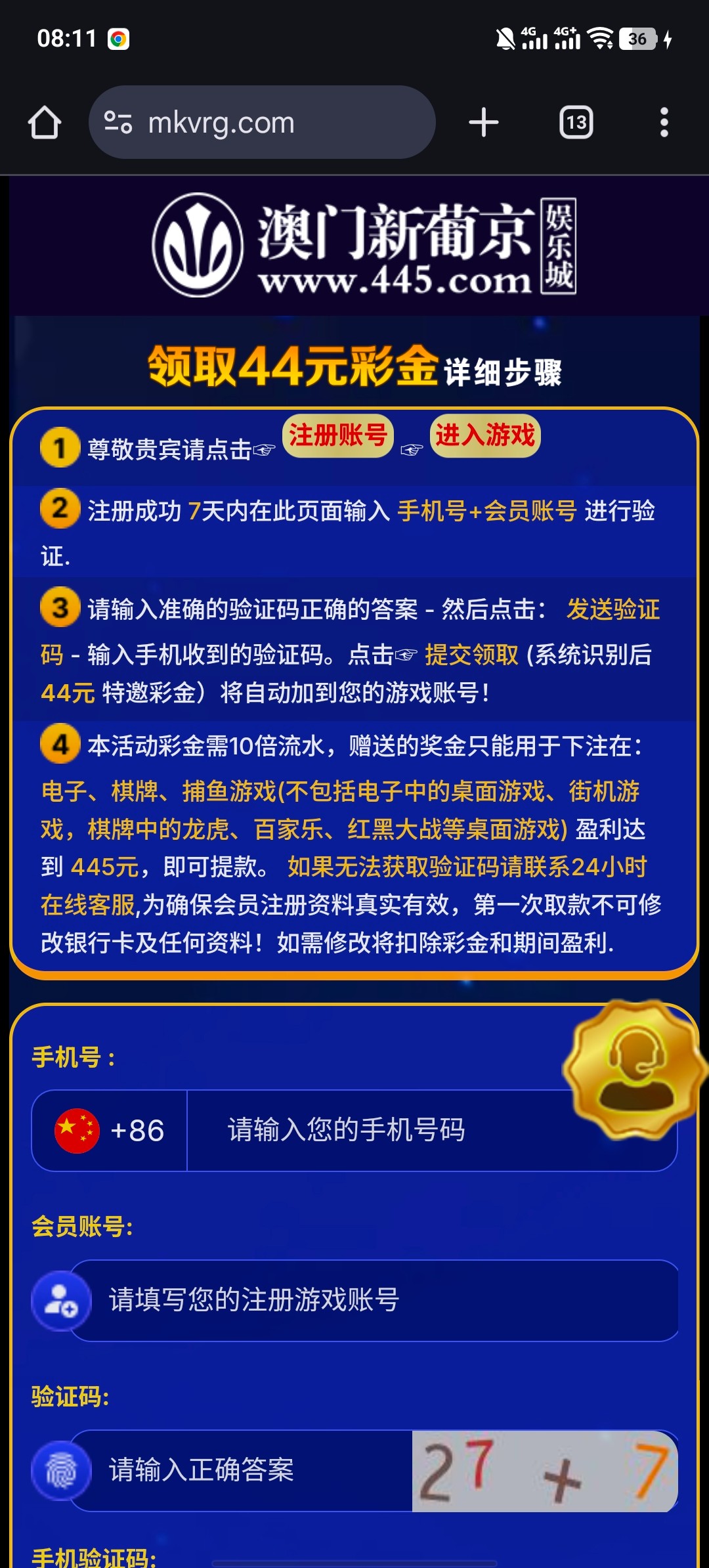Refresh the 27 + 7 captcha image
Screen dimensions: 709x1568
[x=544, y=1470]
